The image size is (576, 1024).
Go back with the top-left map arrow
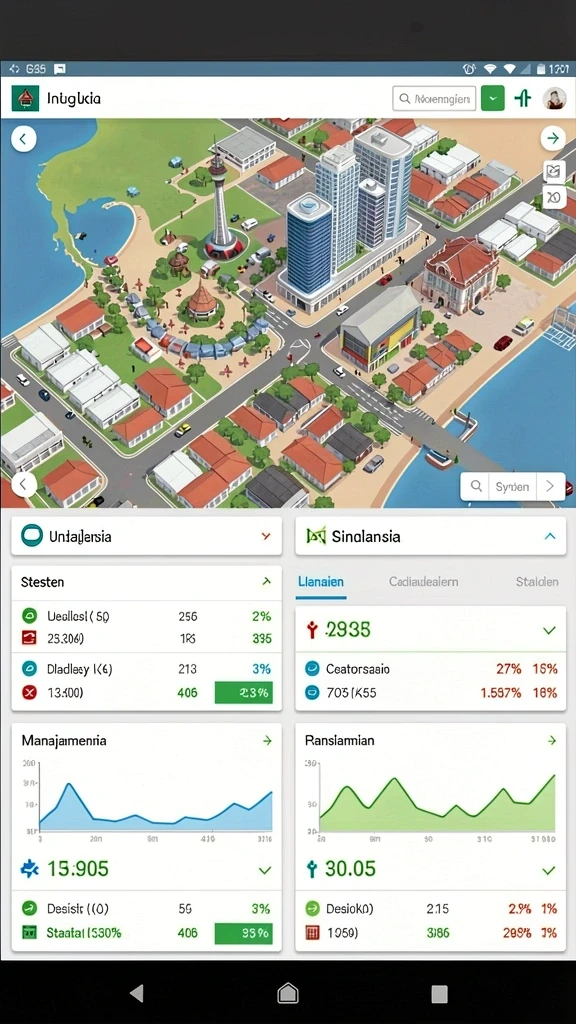click(24, 138)
